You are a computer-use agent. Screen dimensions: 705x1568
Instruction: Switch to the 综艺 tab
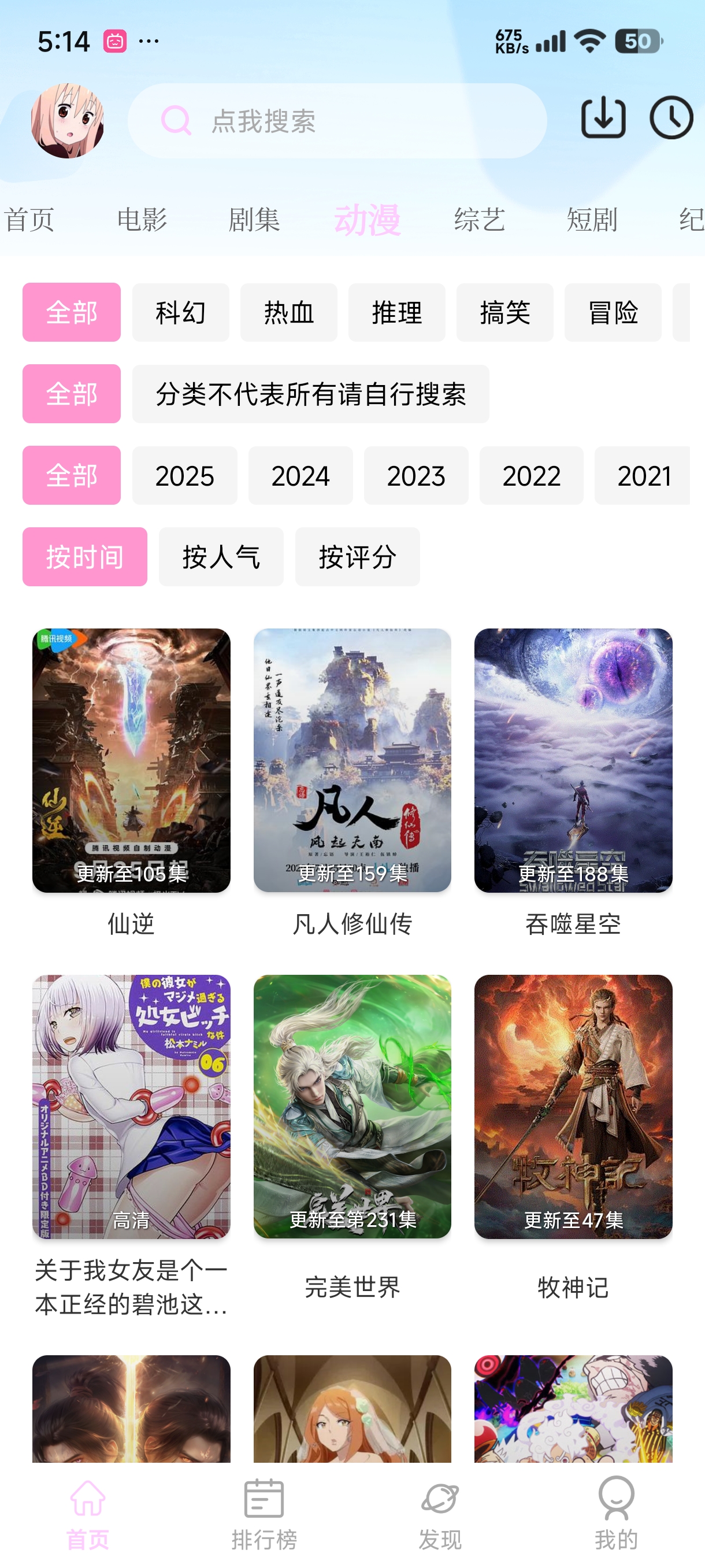click(x=479, y=220)
